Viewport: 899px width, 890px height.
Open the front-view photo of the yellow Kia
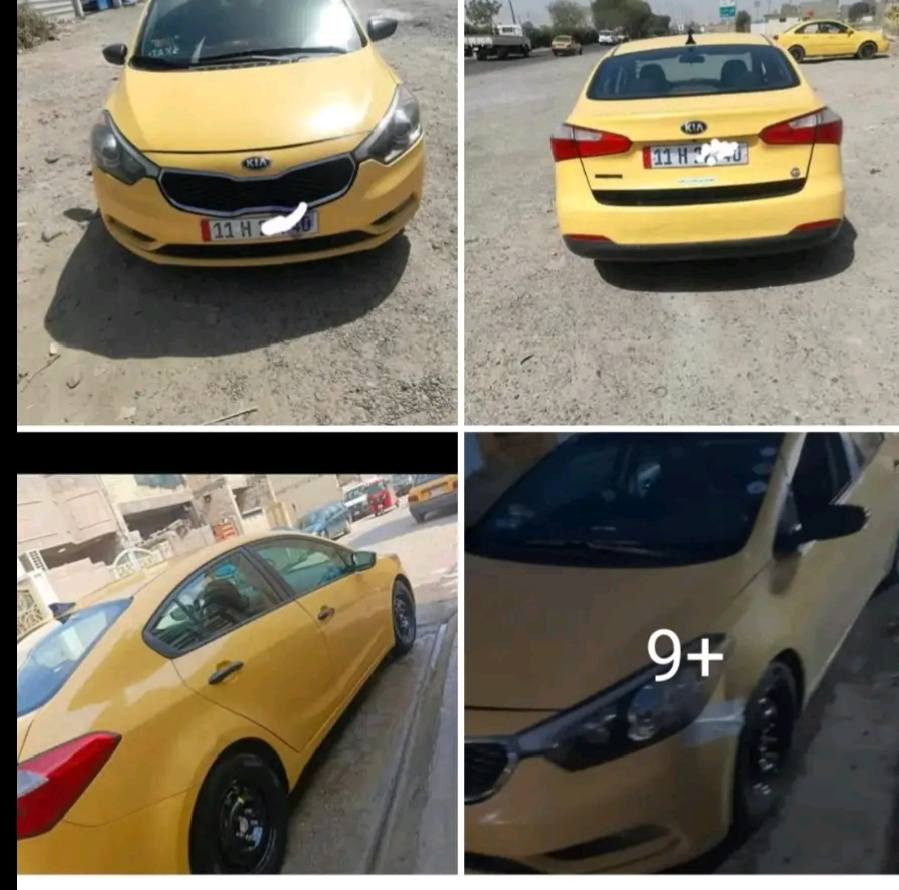coord(237,212)
